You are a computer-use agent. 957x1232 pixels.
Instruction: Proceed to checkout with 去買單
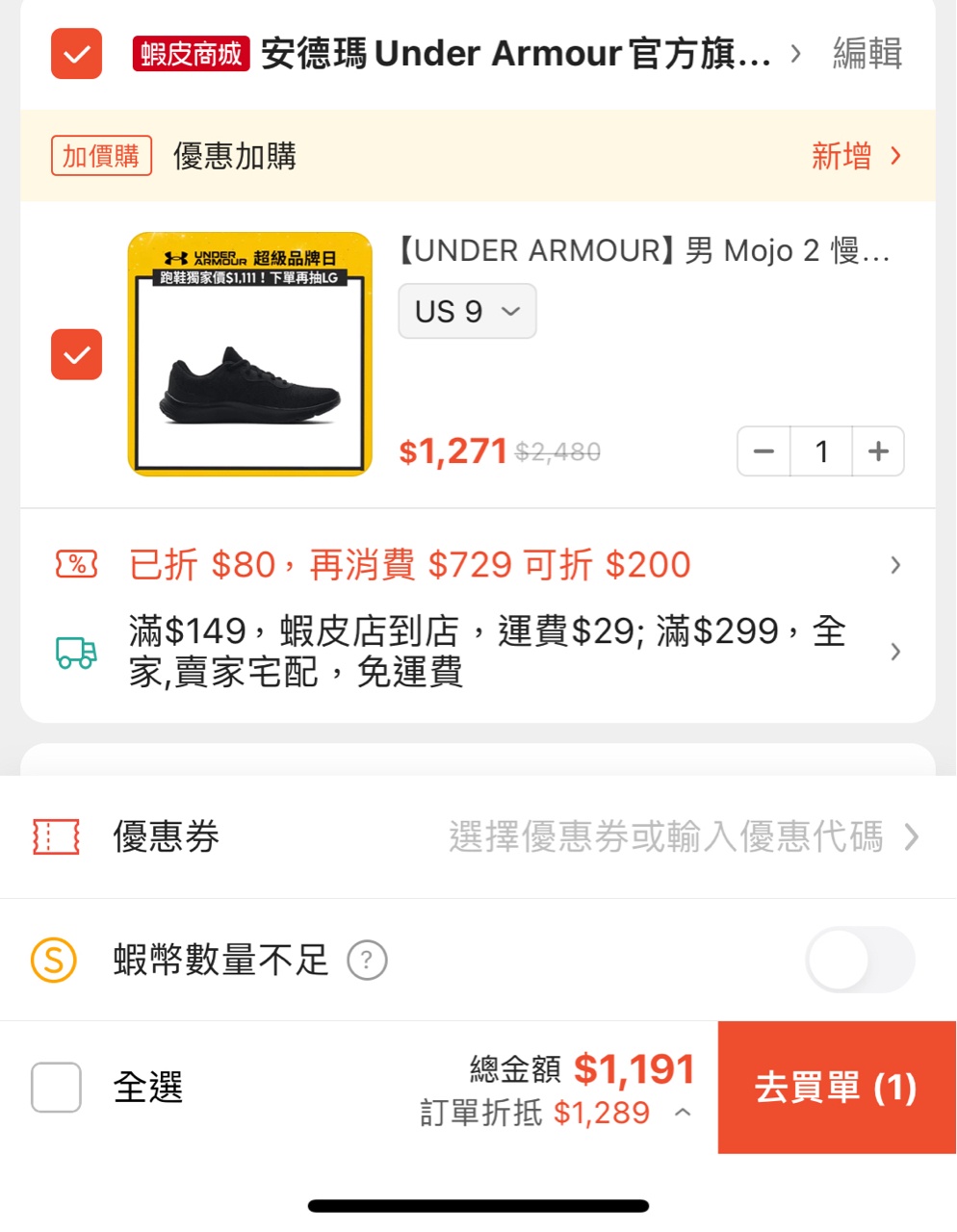[x=836, y=1088]
